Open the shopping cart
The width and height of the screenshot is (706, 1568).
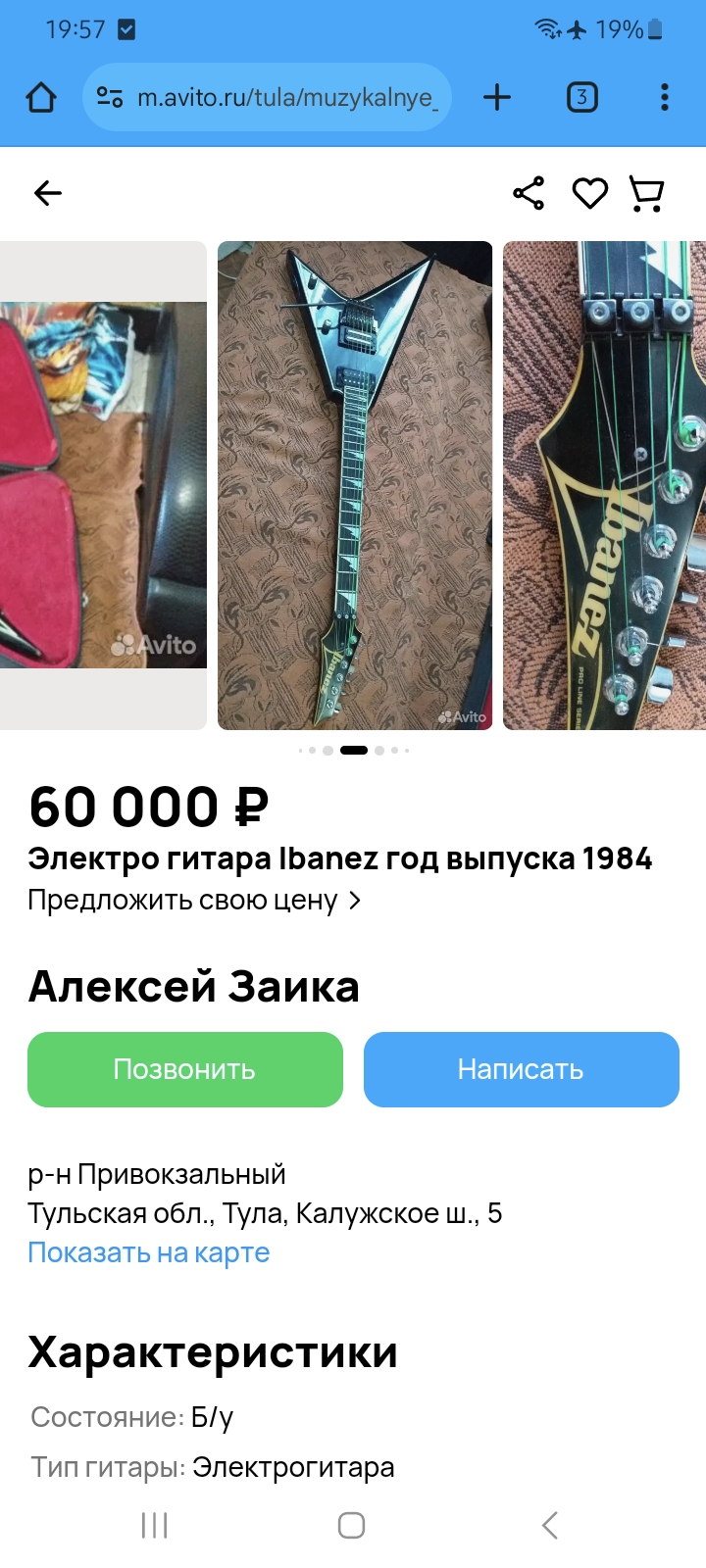click(646, 193)
